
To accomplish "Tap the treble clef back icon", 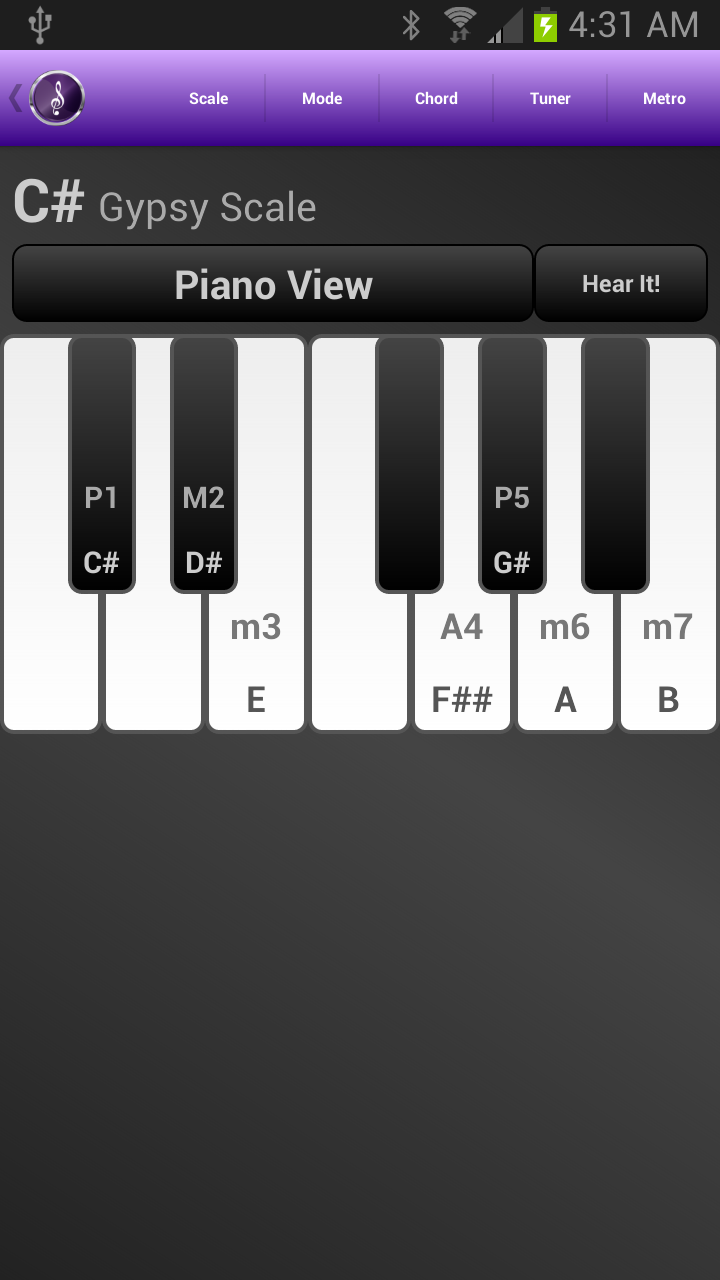I will [x=56, y=98].
